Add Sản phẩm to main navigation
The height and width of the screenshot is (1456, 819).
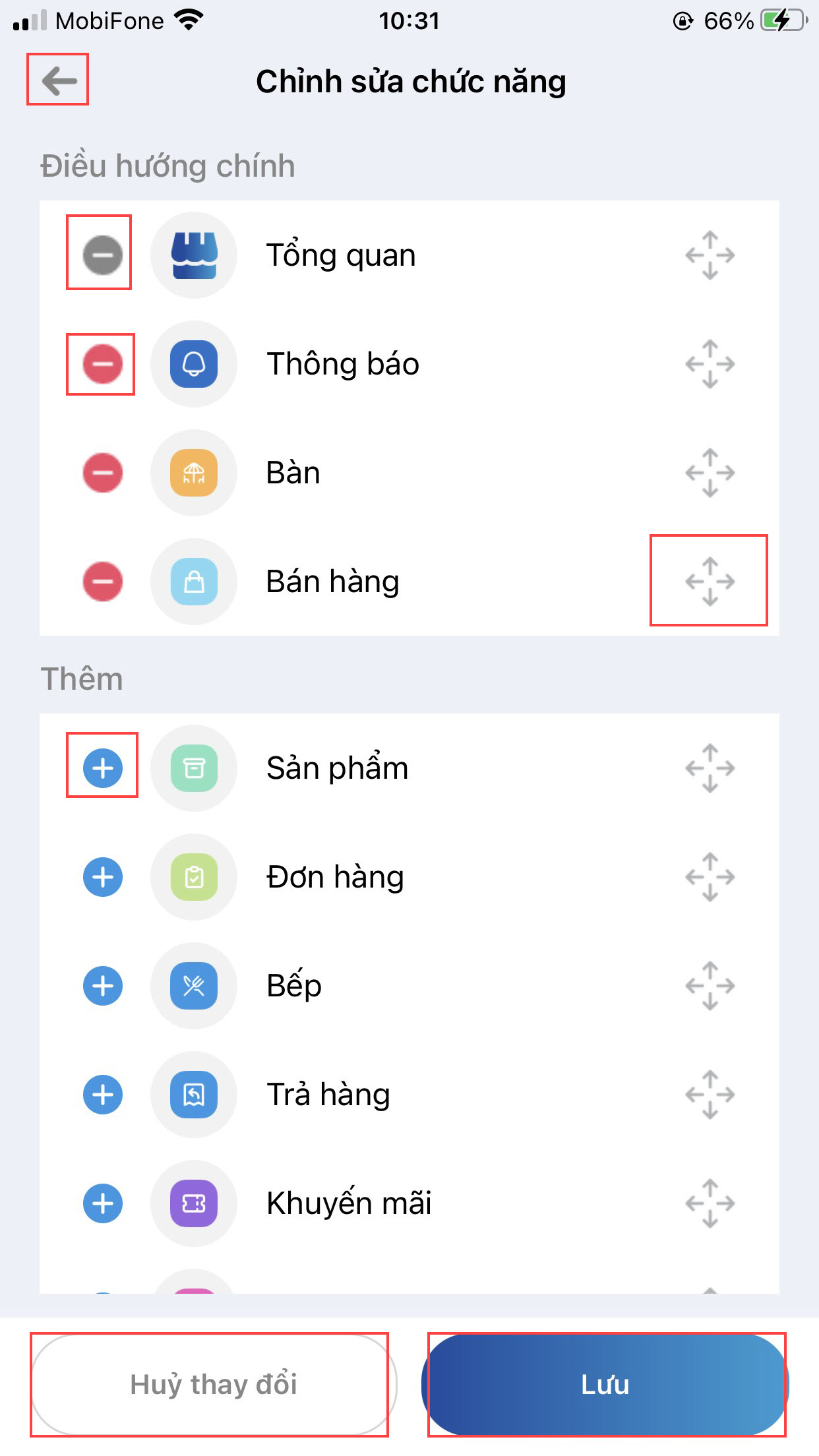point(102,768)
